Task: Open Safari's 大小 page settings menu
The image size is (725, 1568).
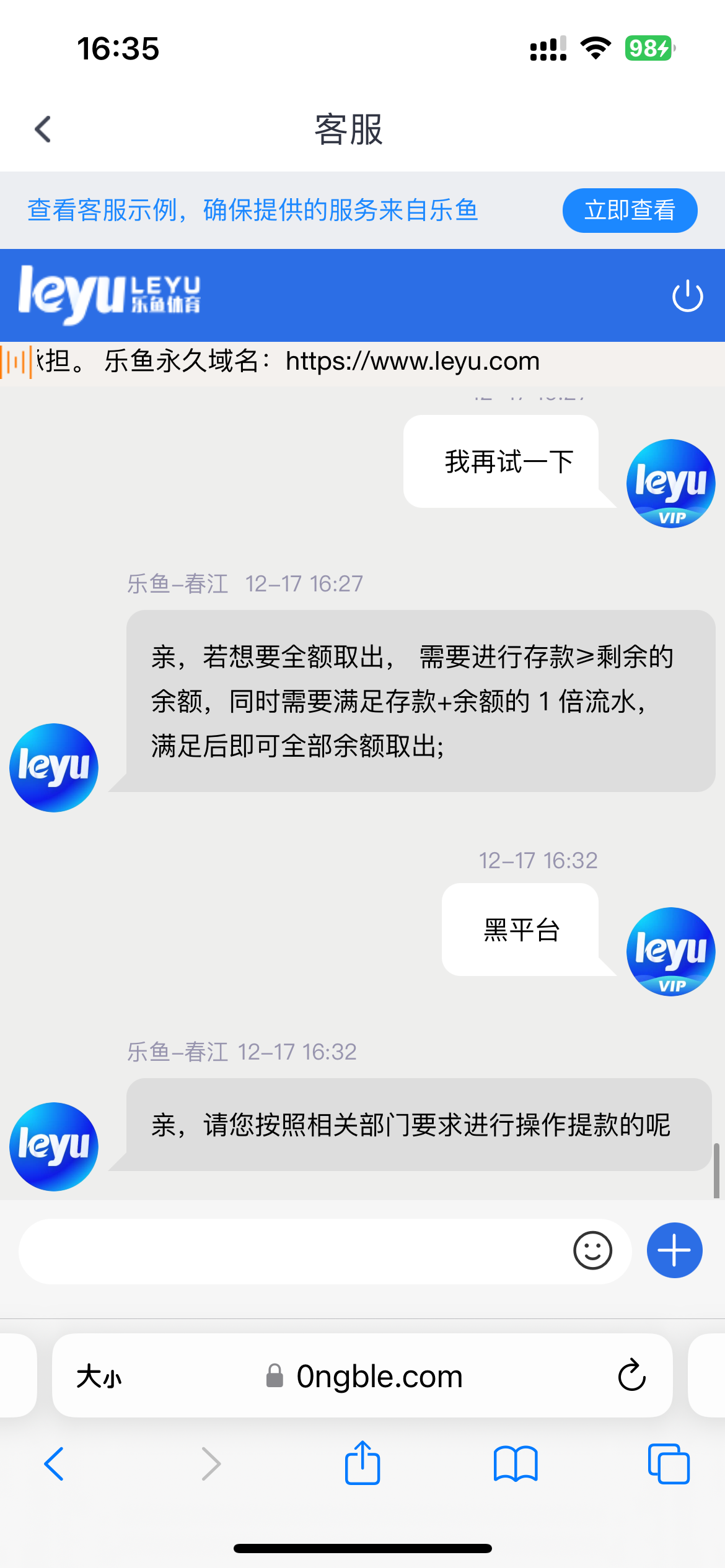Action: coord(99,1377)
